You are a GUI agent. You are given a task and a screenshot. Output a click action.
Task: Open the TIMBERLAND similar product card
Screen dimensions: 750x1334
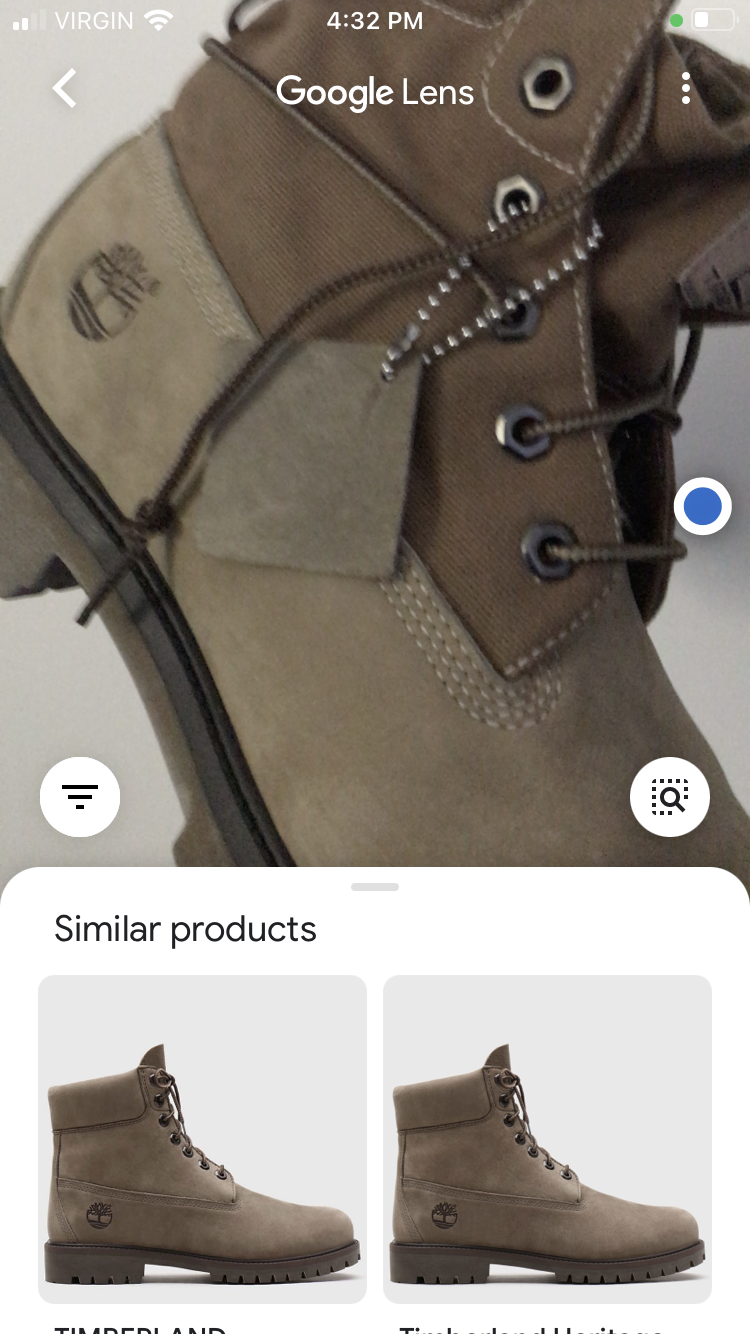pos(202,1140)
